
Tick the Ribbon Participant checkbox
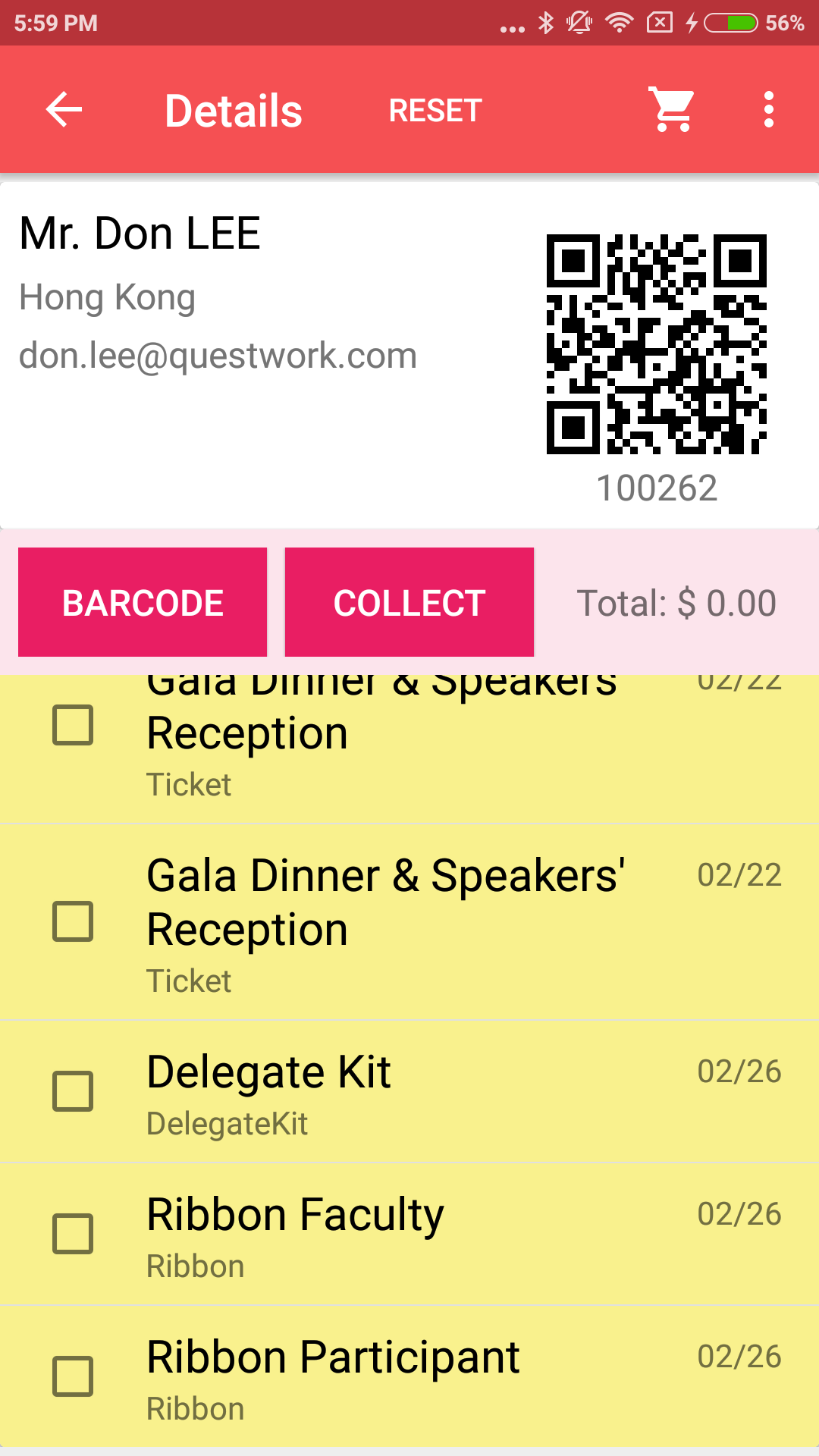pyautogui.click(x=73, y=1376)
